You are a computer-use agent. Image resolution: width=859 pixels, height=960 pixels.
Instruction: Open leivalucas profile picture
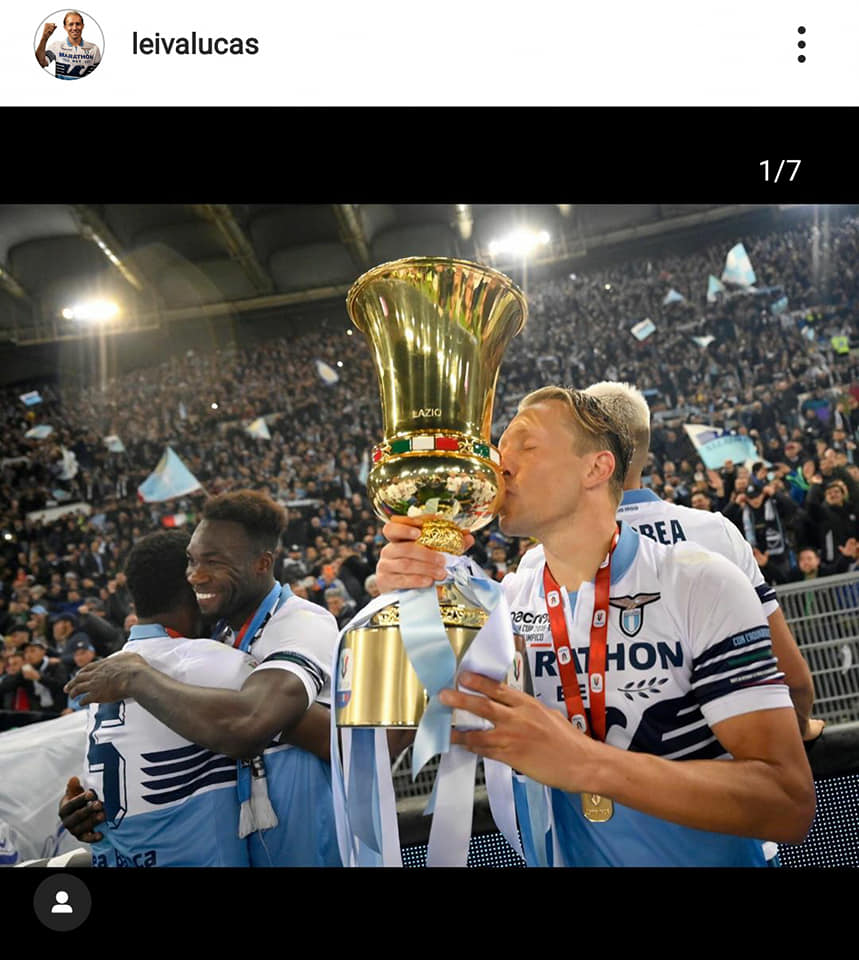click(x=68, y=45)
